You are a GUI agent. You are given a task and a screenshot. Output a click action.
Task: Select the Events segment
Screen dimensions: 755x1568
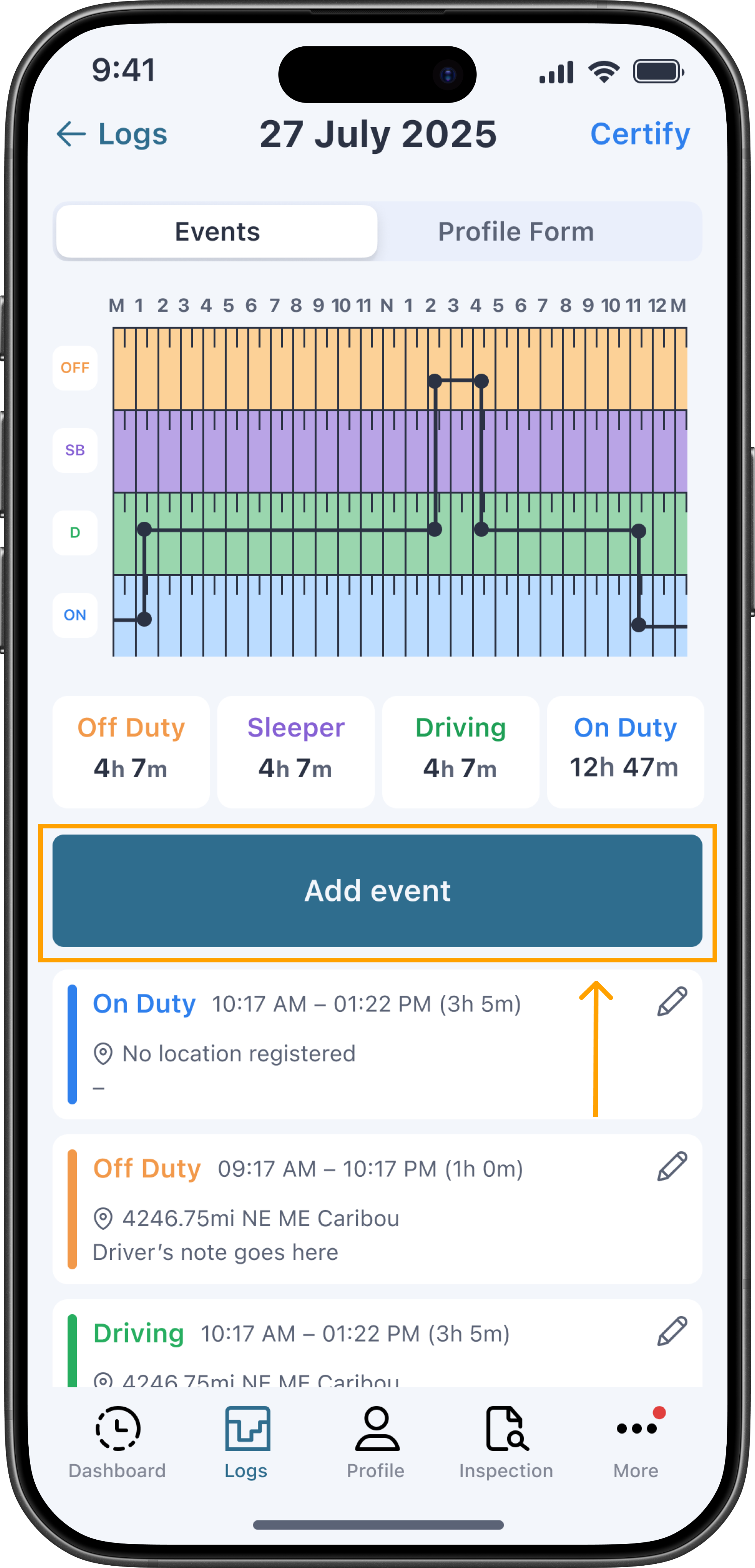click(217, 231)
